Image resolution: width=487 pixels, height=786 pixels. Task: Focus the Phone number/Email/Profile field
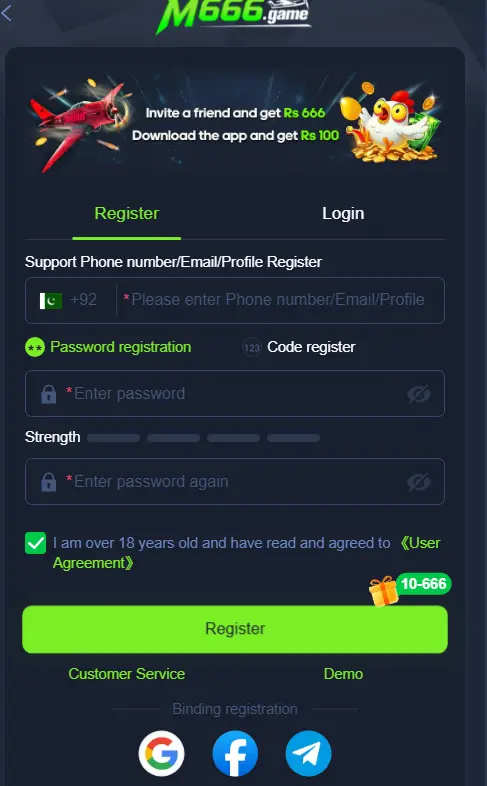click(x=278, y=300)
